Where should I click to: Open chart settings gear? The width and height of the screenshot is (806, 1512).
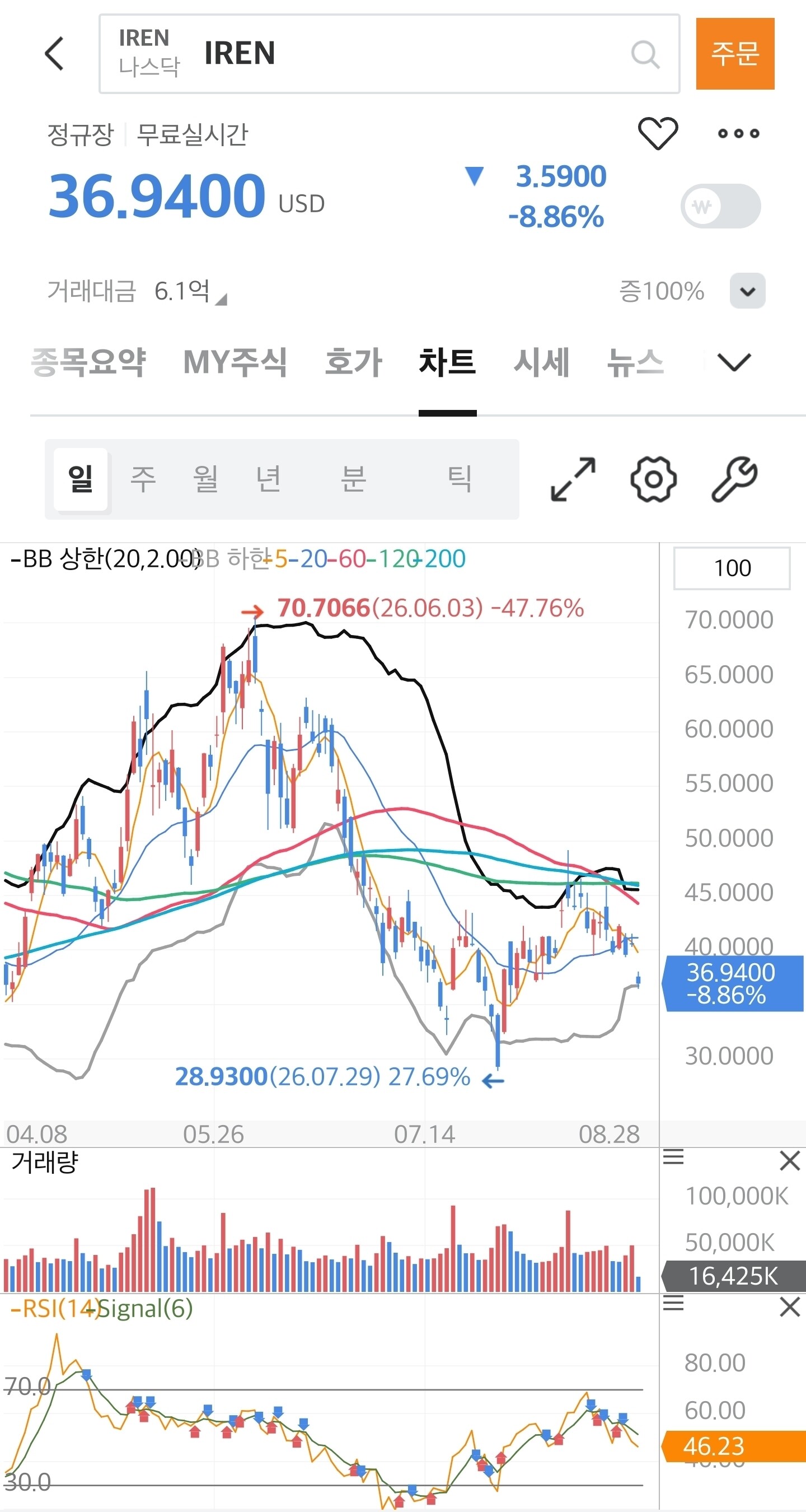coord(654,479)
